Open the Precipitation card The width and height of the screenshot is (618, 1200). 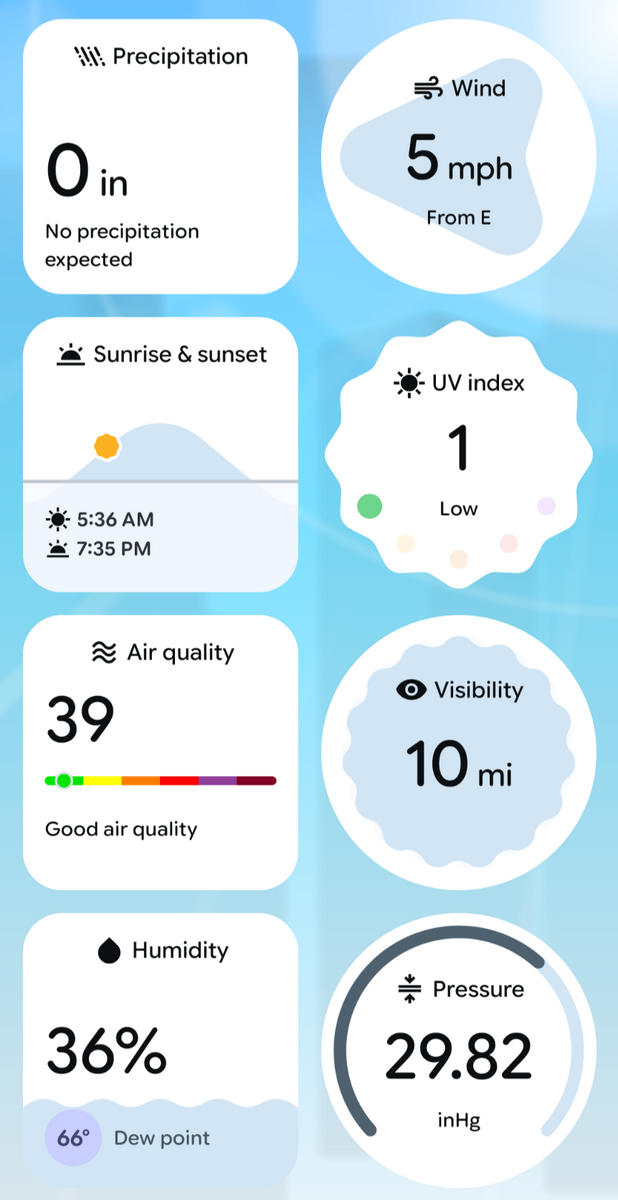(x=160, y=156)
